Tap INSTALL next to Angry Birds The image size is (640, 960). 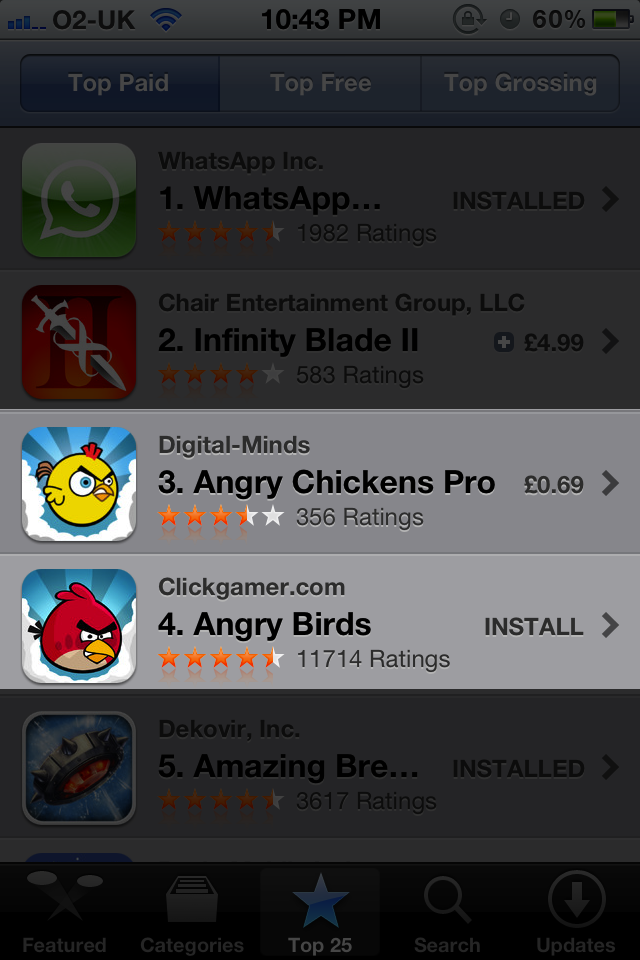click(533, 627)
